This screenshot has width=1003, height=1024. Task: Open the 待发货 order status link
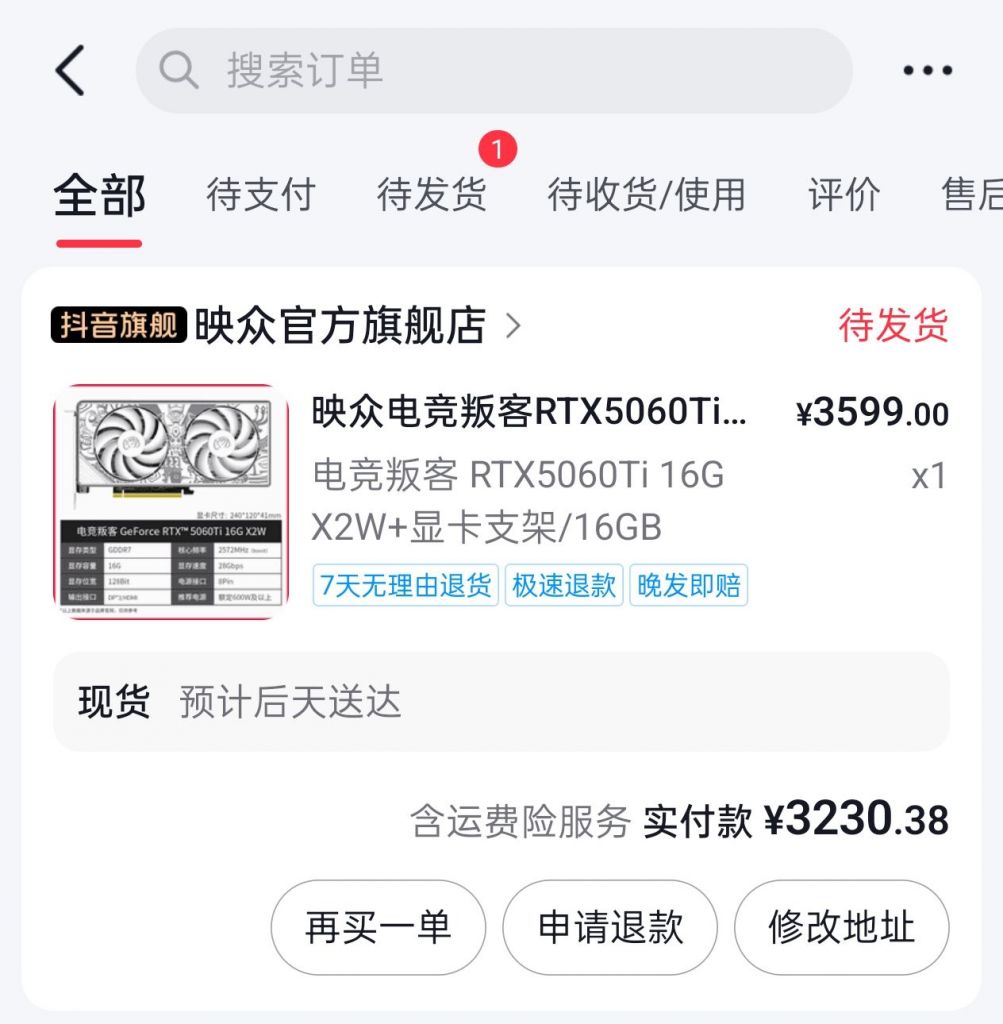point(894,327)
